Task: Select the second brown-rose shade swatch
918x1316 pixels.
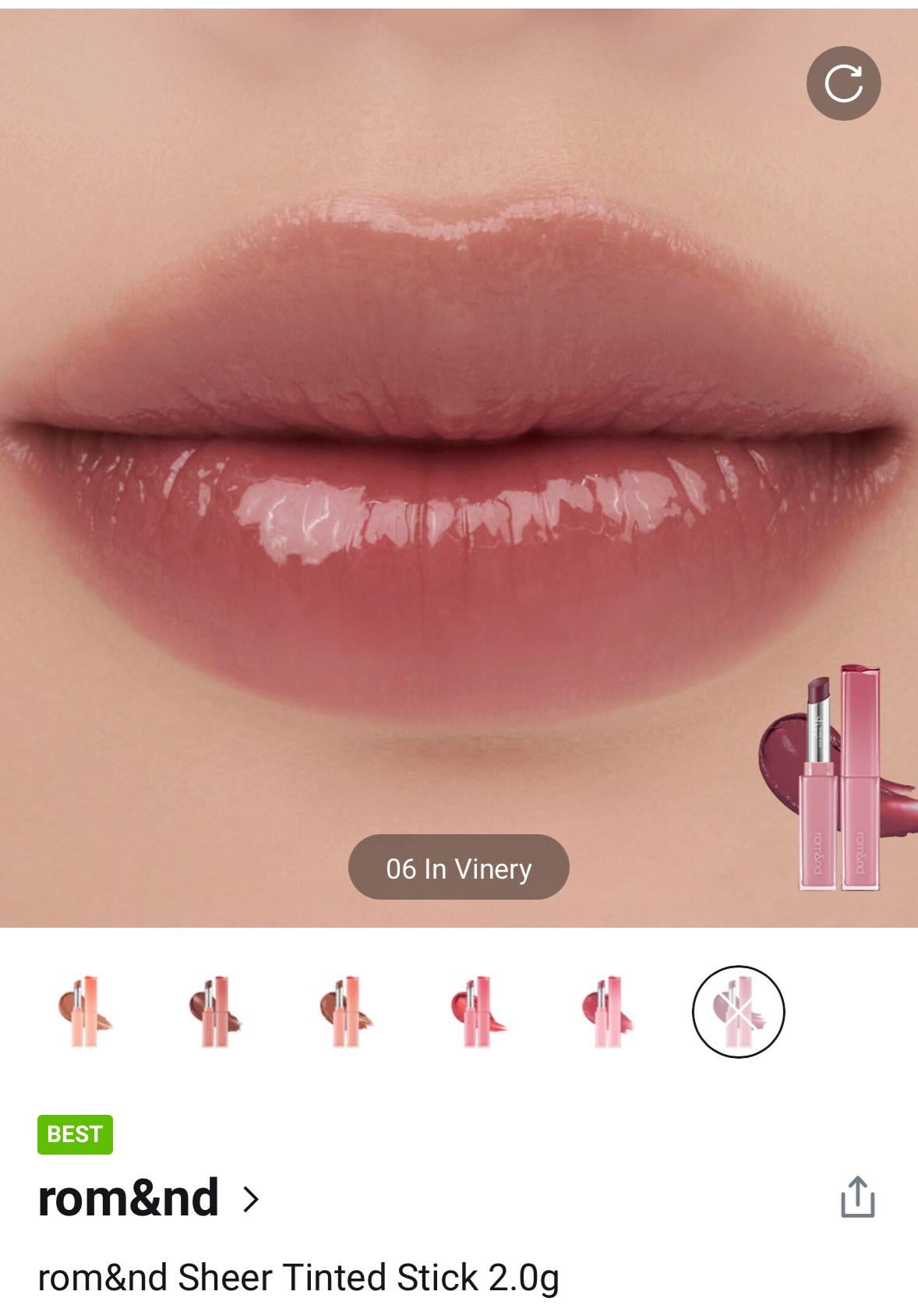Action: tap(215, 1011)
